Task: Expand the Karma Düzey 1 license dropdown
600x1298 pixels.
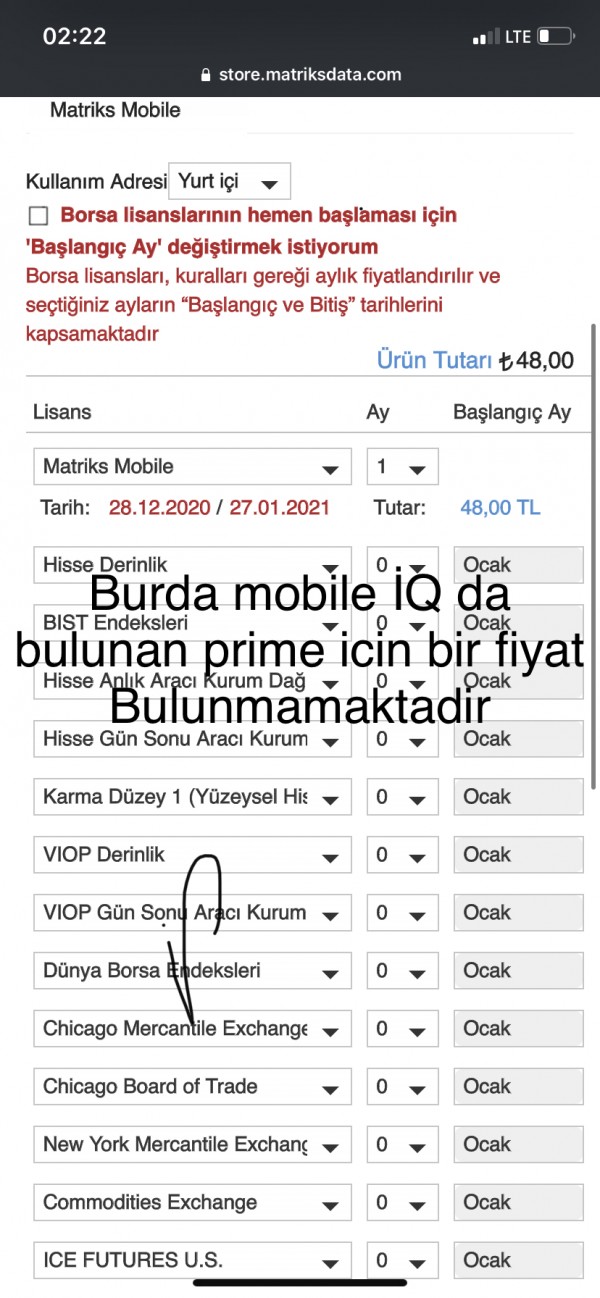Action: coord(192,798)
